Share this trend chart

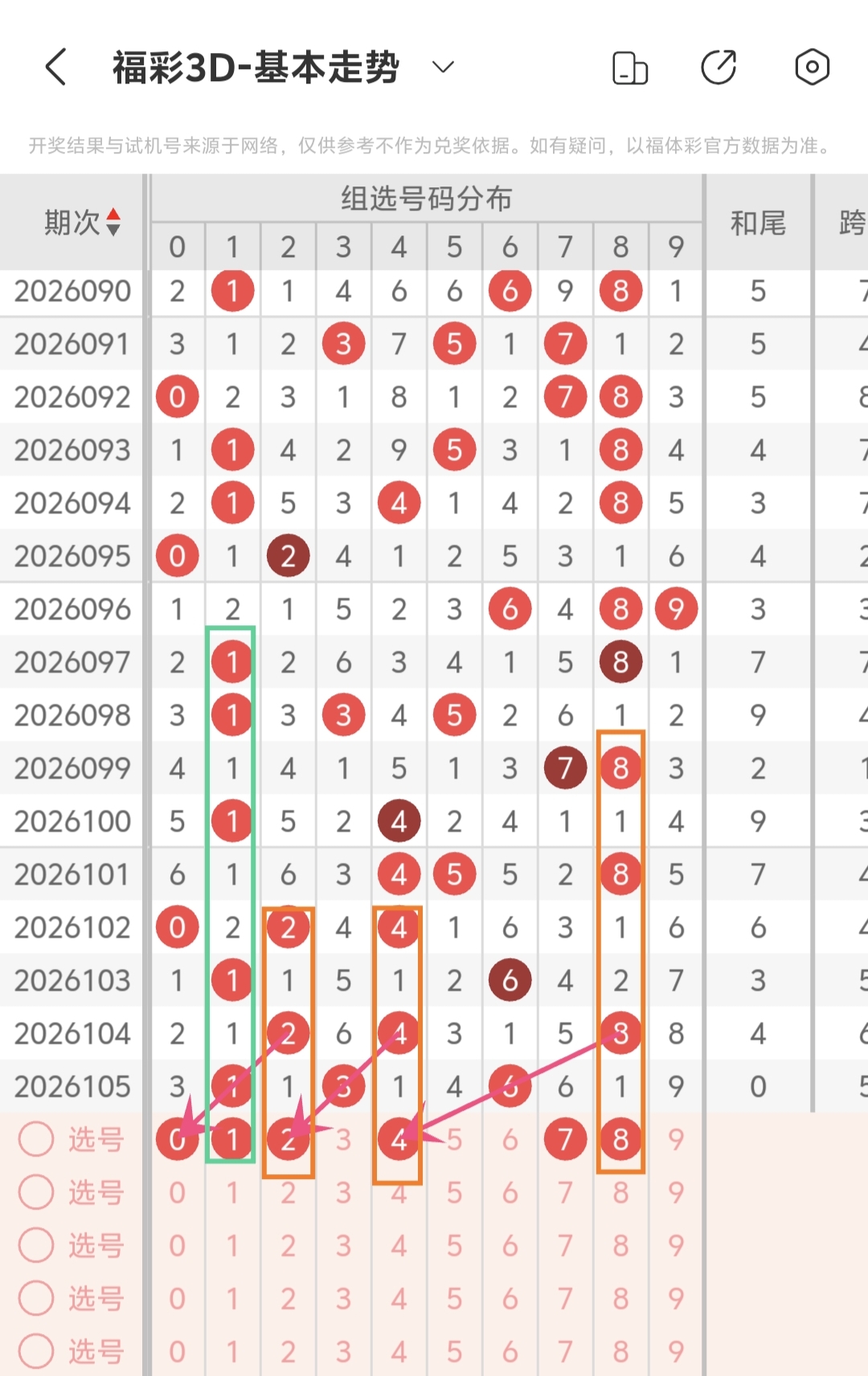click(x=719, y=68)
